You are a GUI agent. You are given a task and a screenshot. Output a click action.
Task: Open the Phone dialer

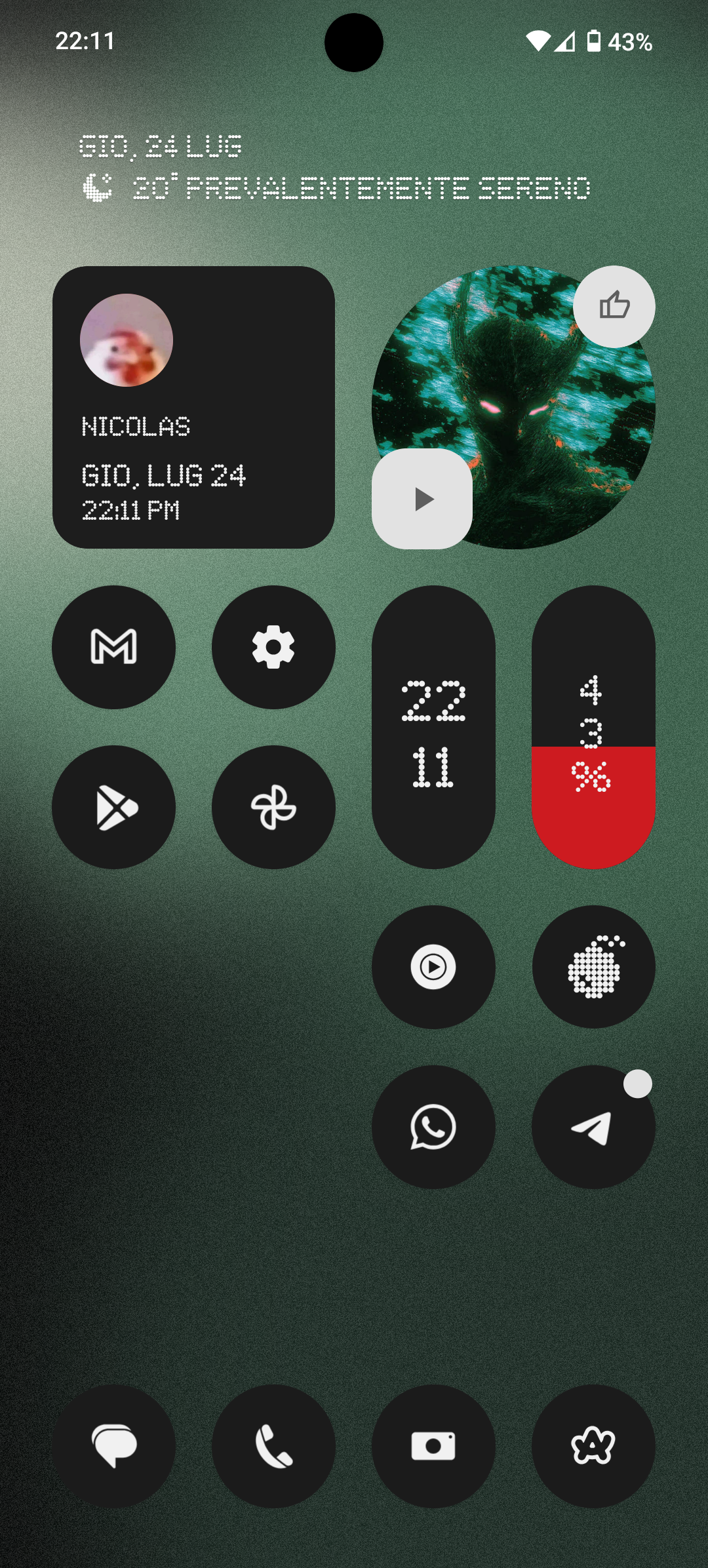coord(273,1445)
